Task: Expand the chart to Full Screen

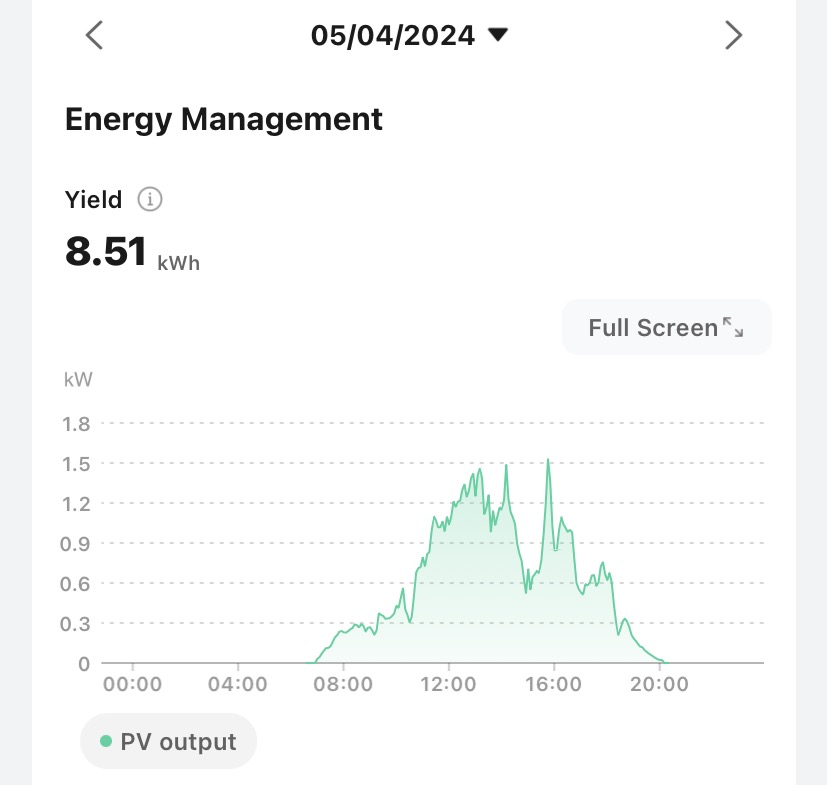Action: click(666, 327)
